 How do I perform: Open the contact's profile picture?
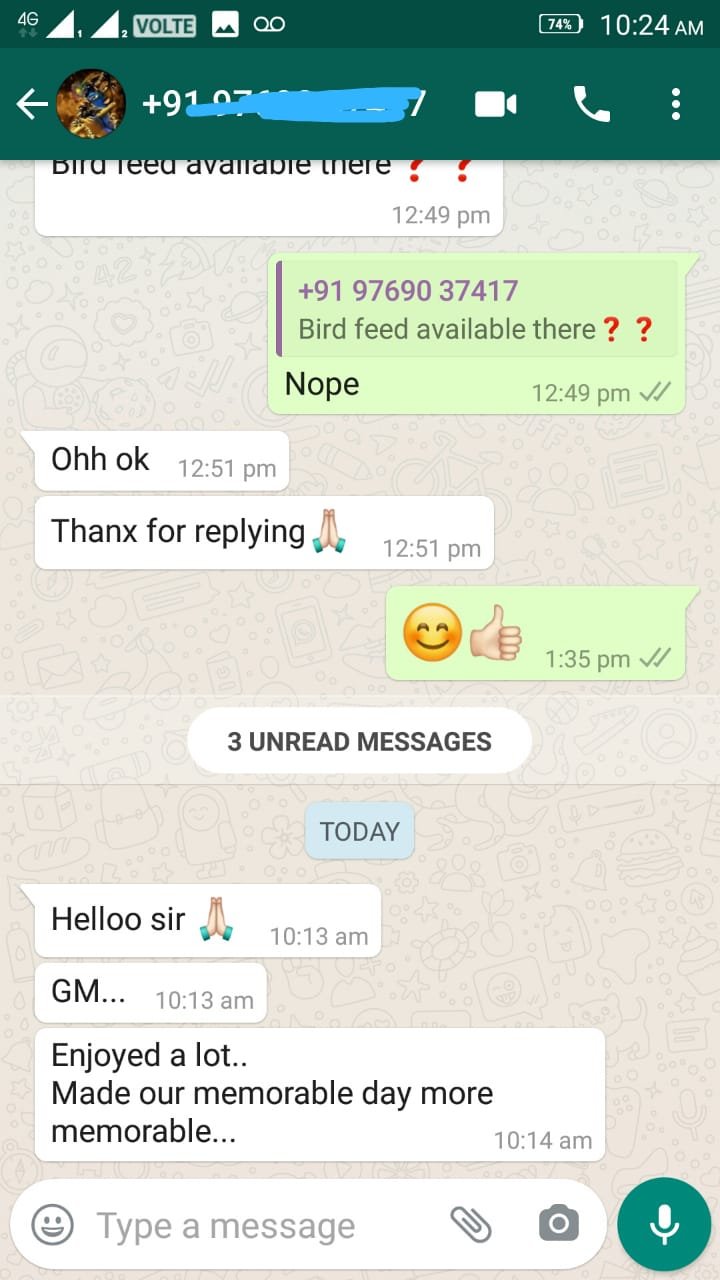pos(90,104)
